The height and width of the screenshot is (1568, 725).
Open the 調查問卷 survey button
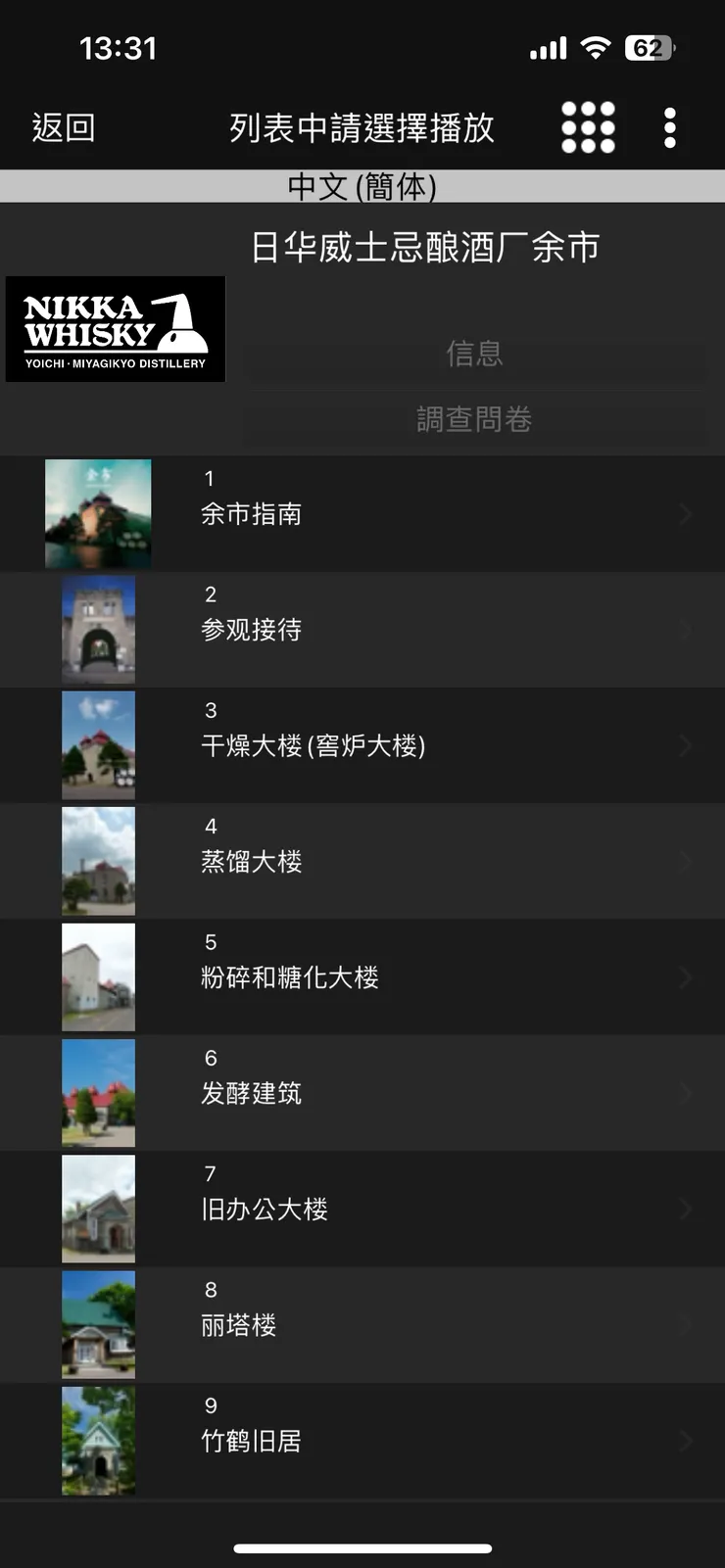[475, 419]
